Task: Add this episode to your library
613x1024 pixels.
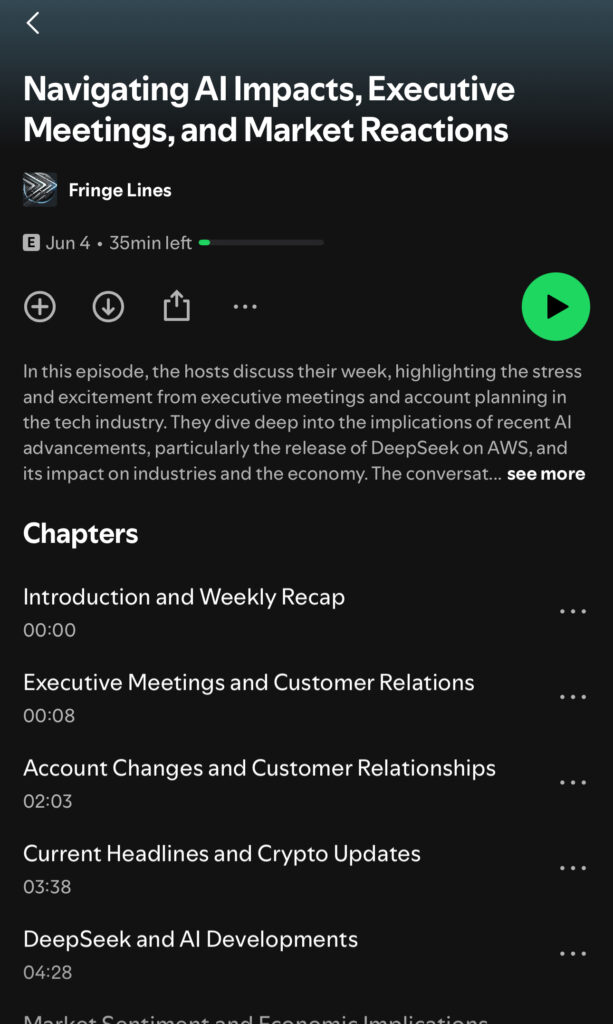Action: [x=40, y=307]
